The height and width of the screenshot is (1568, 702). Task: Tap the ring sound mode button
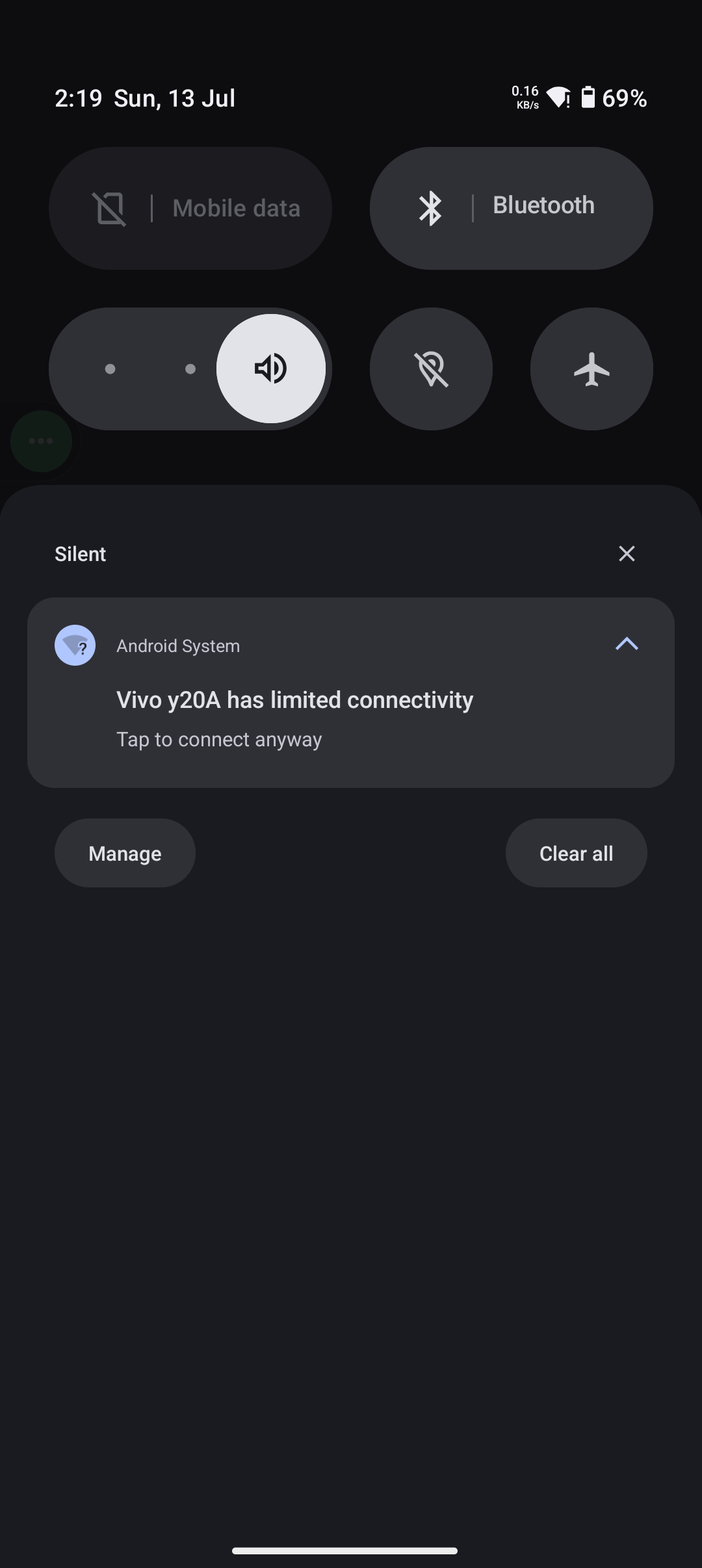coord(271,369)
